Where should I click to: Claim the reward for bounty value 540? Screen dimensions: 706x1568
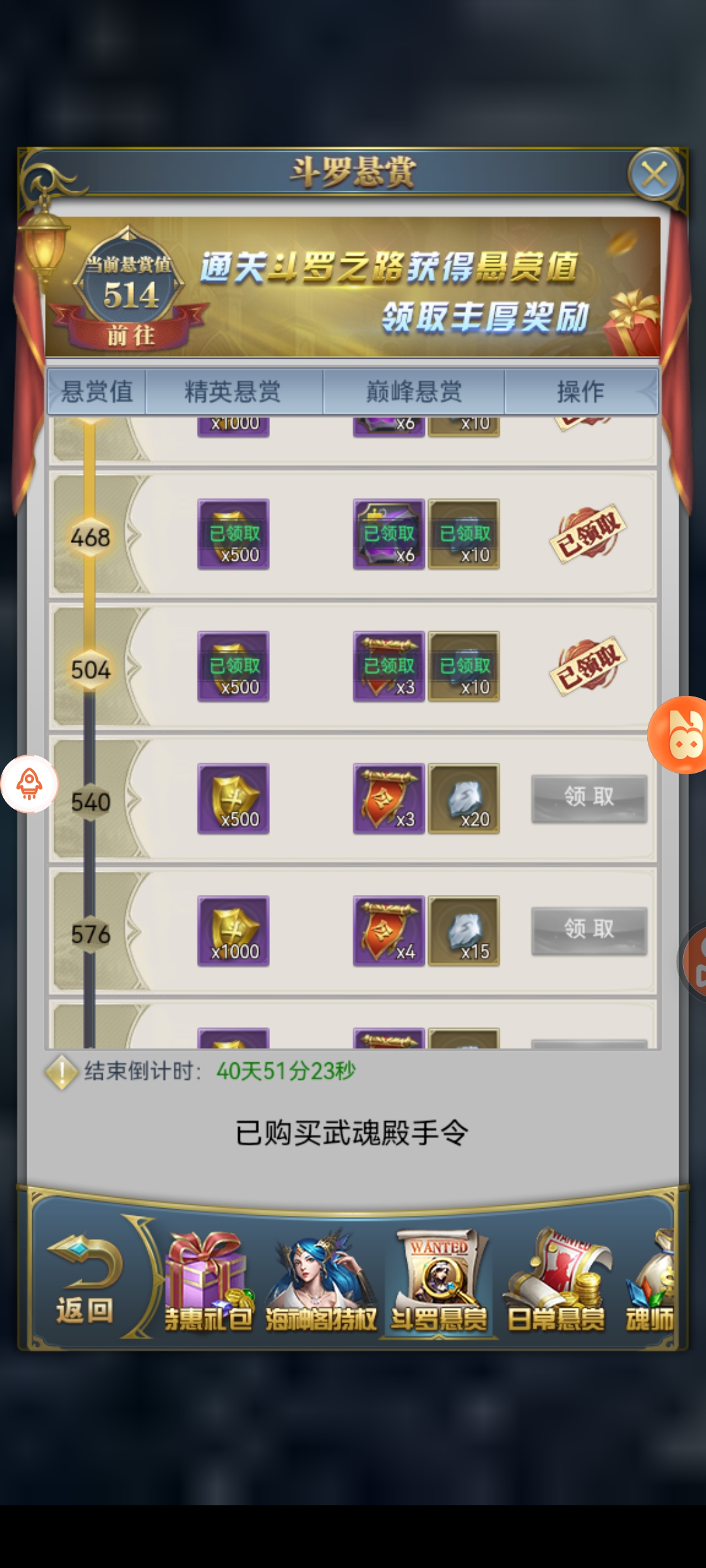589,798
